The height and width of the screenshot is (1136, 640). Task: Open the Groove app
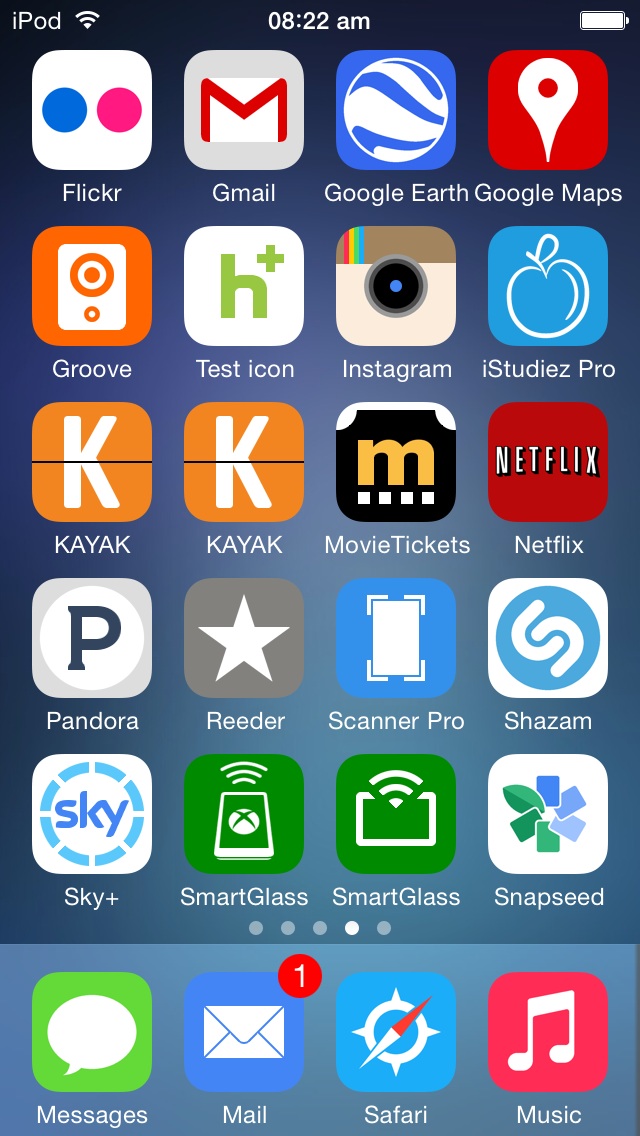coord(92,286)
